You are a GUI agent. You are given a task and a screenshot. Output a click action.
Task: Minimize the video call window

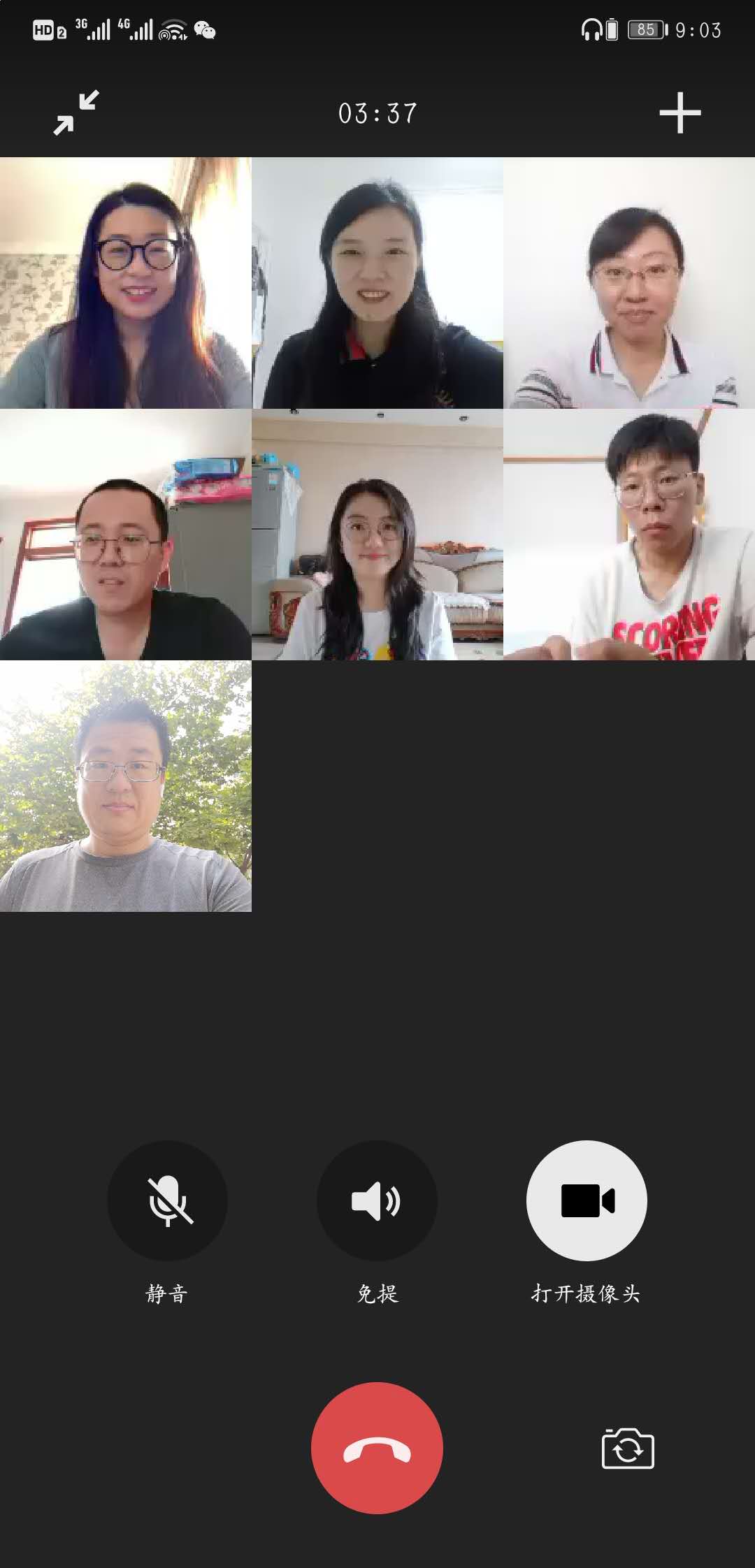click(x=76, y=112)
